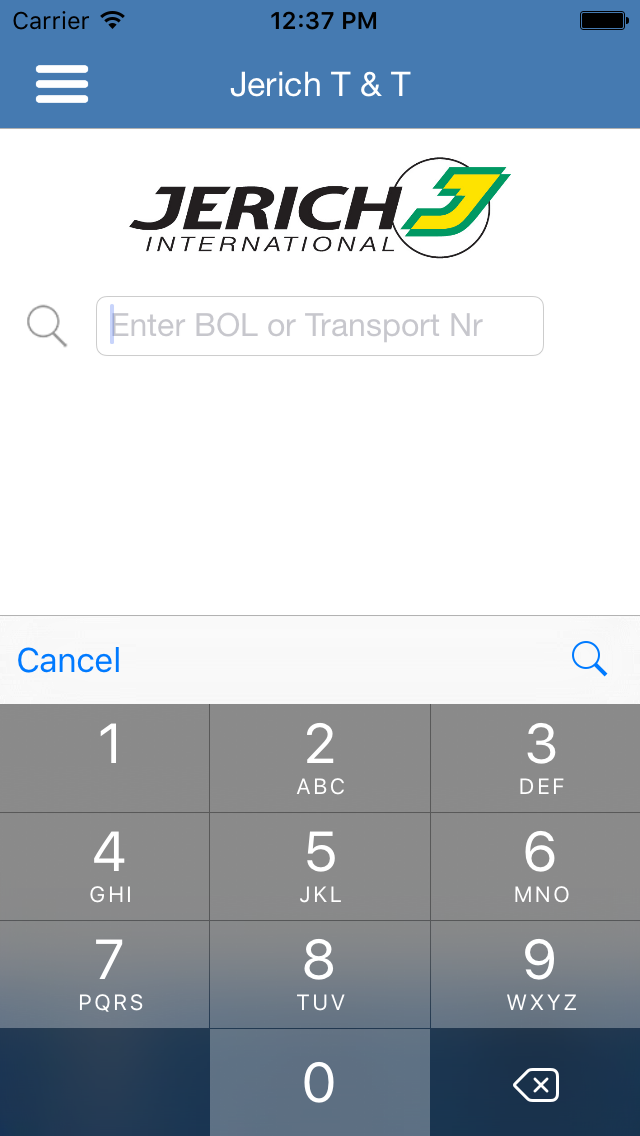Open the hamburger drawer menu
Image resolution: width=640 pixels, height=1136 pixels.
tap(62, 84)
